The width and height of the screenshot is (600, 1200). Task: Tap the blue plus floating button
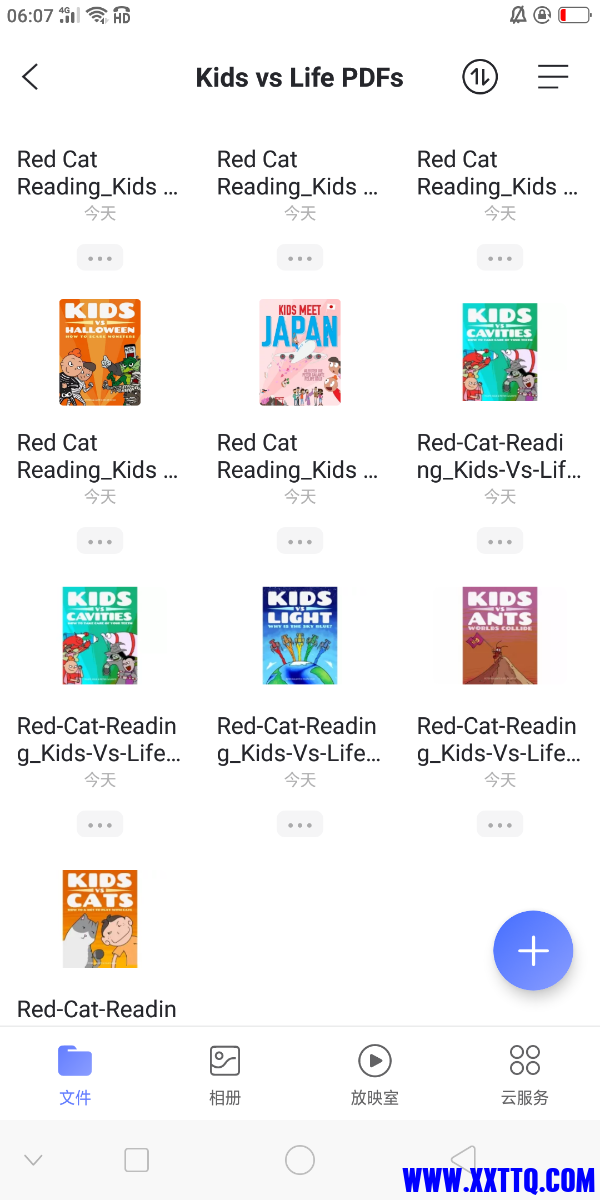pos(533,951)
